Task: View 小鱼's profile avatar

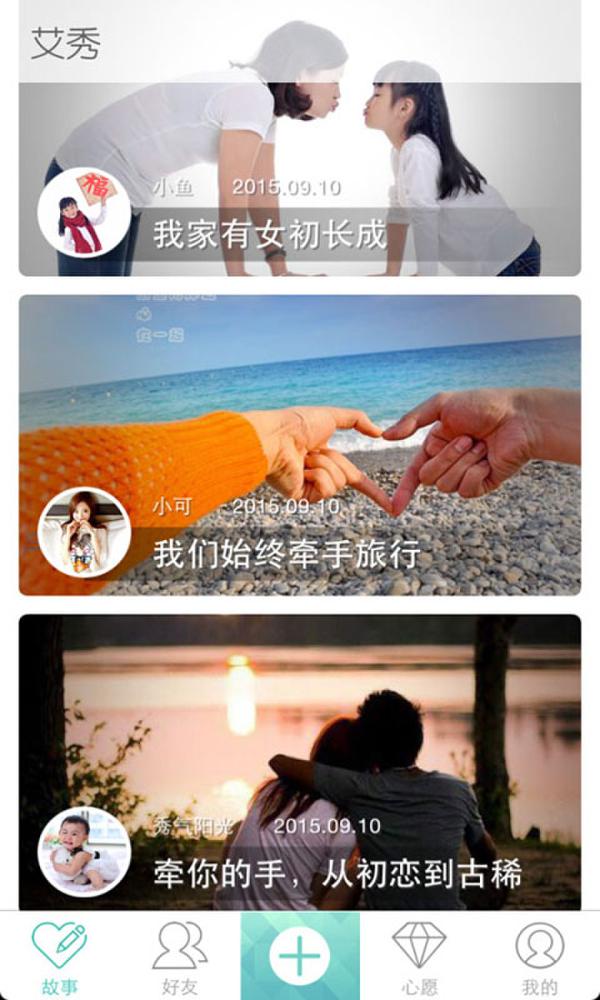Action: click(x=84, y=213)
